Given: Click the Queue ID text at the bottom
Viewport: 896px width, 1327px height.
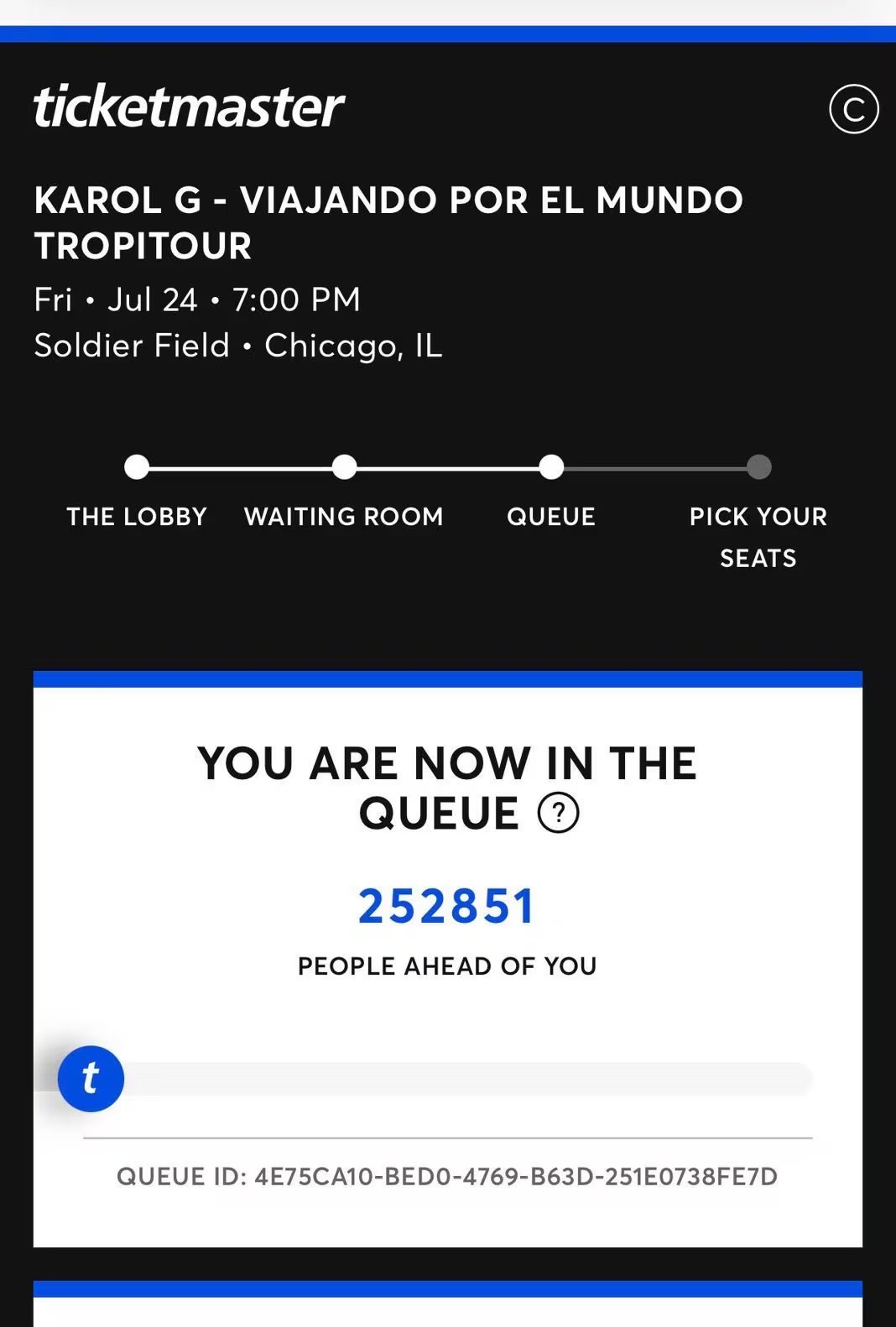Looking at the screenshot, I should [447, 1177].
